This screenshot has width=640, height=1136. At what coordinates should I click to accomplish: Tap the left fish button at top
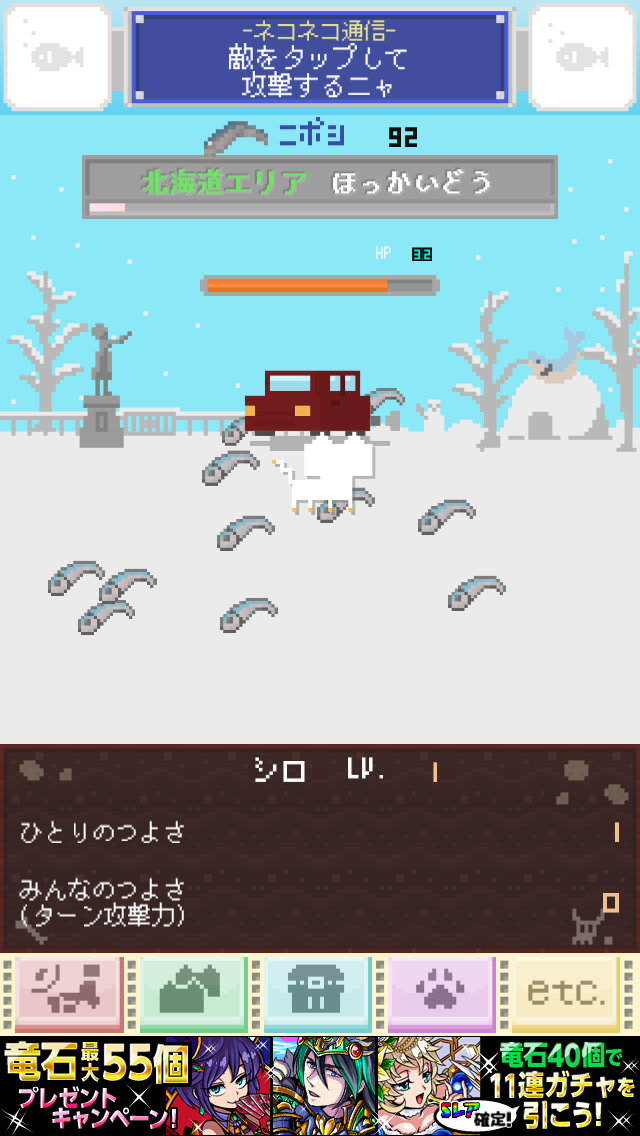pos(57,57)
